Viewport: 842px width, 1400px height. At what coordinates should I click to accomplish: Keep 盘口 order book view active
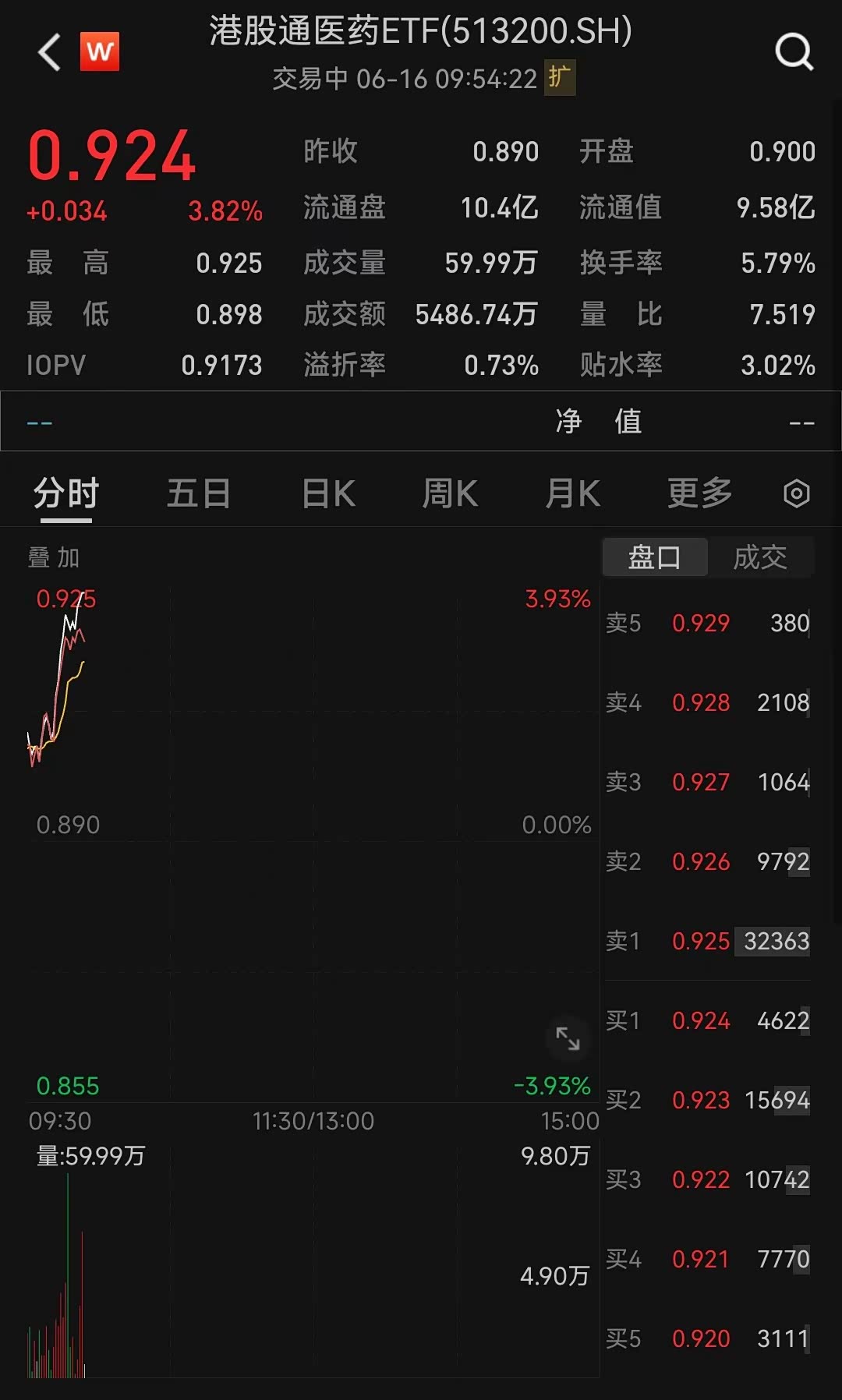pos(654,557)
